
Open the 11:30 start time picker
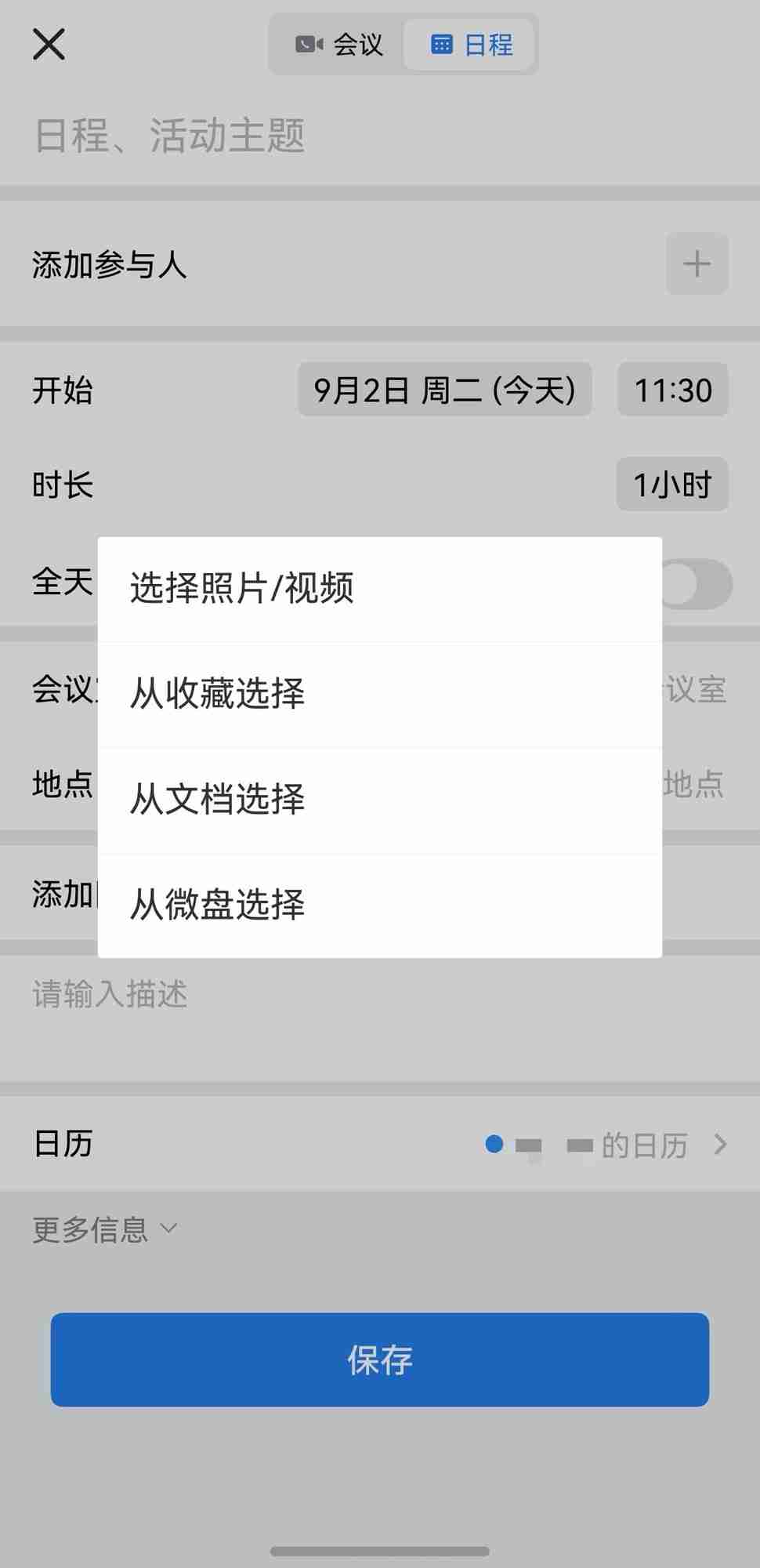(x=672, y=390)
